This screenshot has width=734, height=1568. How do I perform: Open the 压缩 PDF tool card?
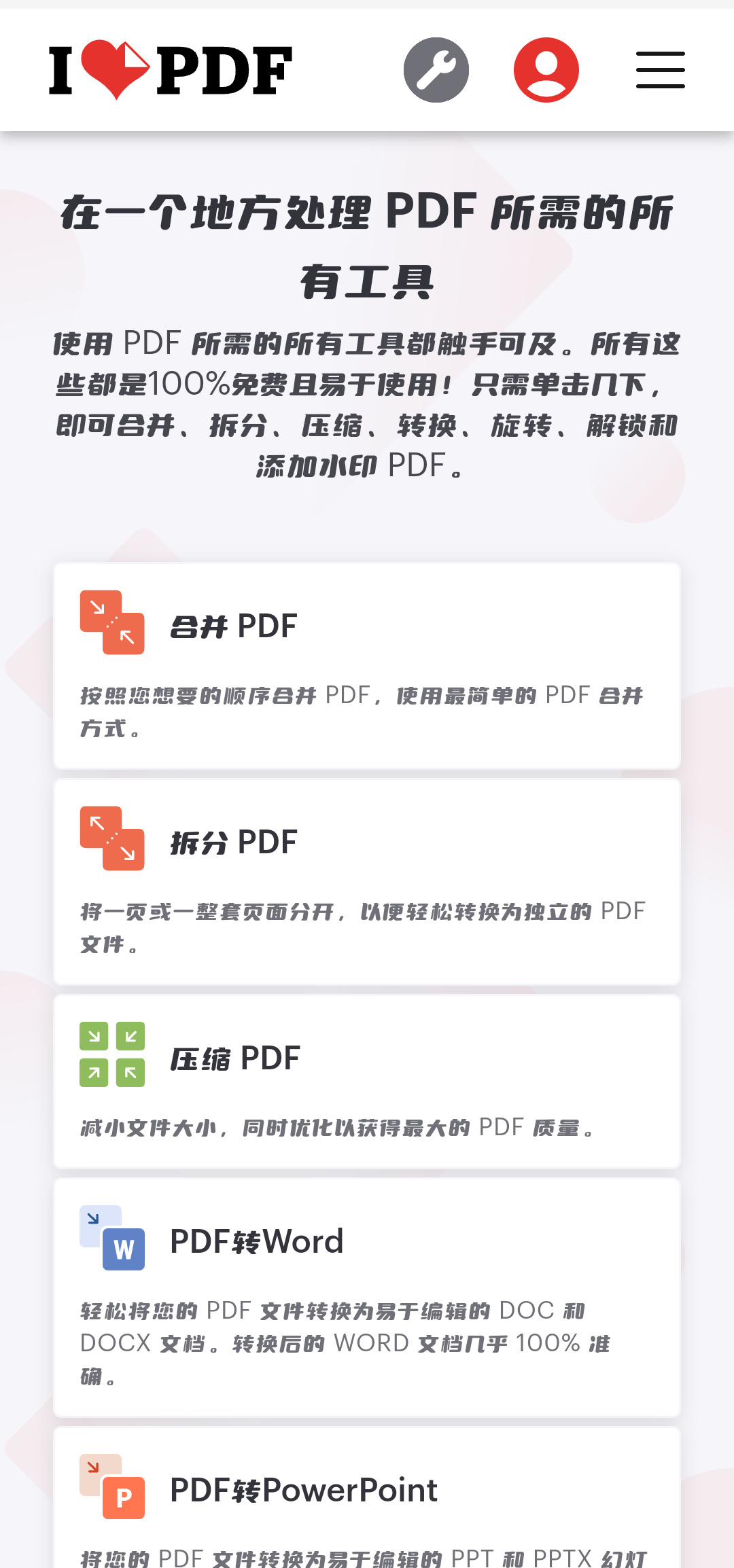click(367, 1082)
